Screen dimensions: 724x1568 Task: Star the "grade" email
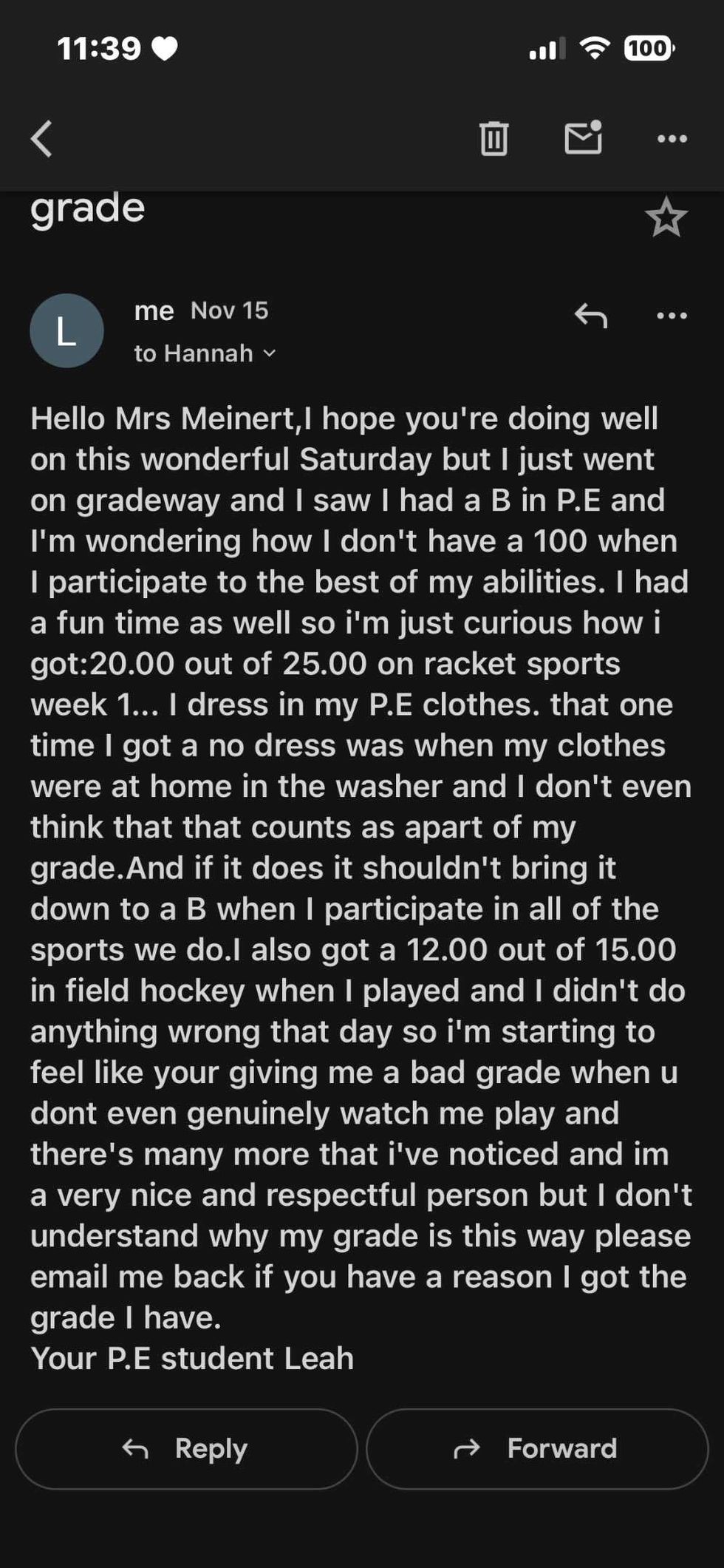pos(666,217)
